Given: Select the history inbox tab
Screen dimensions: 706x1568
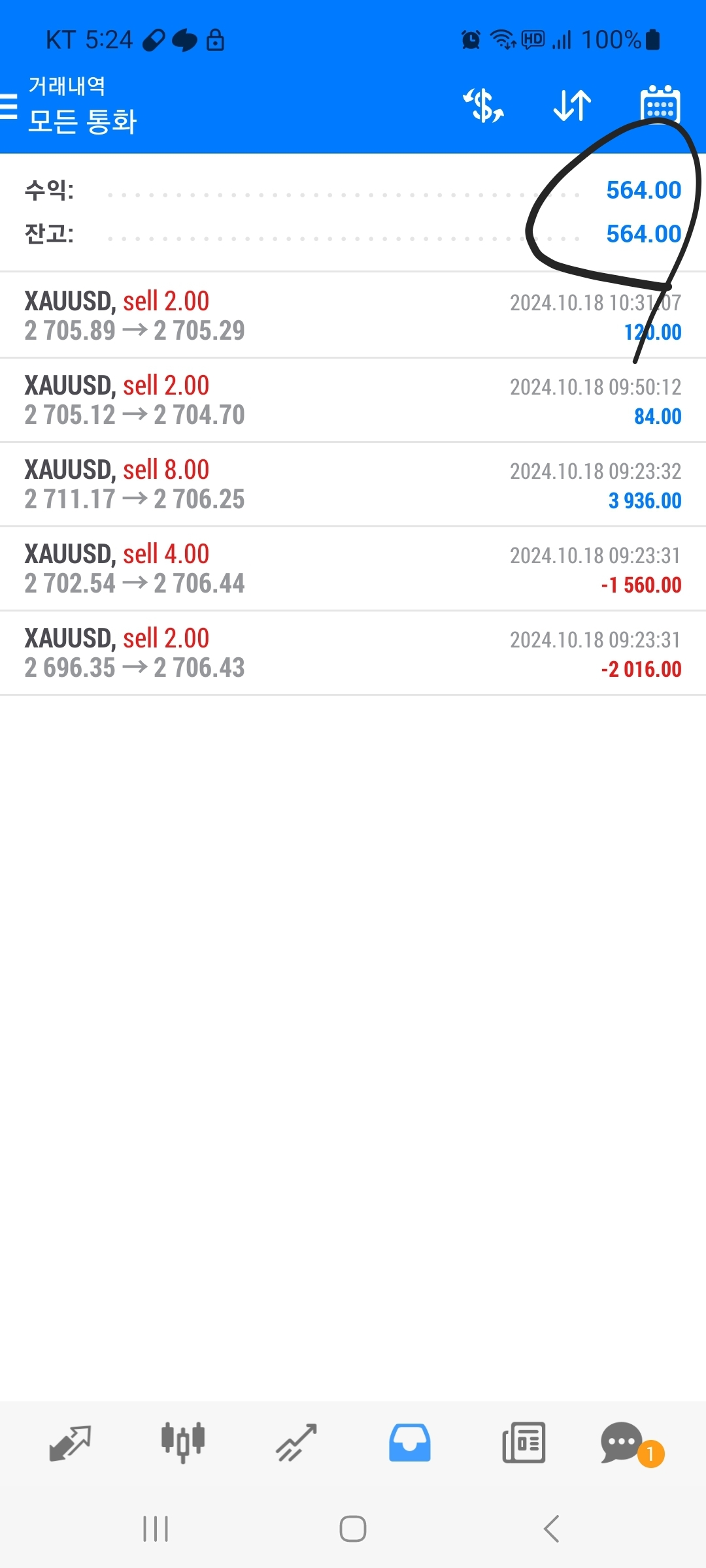Looking at the screenshot, I should click(x=410, y=1443).
